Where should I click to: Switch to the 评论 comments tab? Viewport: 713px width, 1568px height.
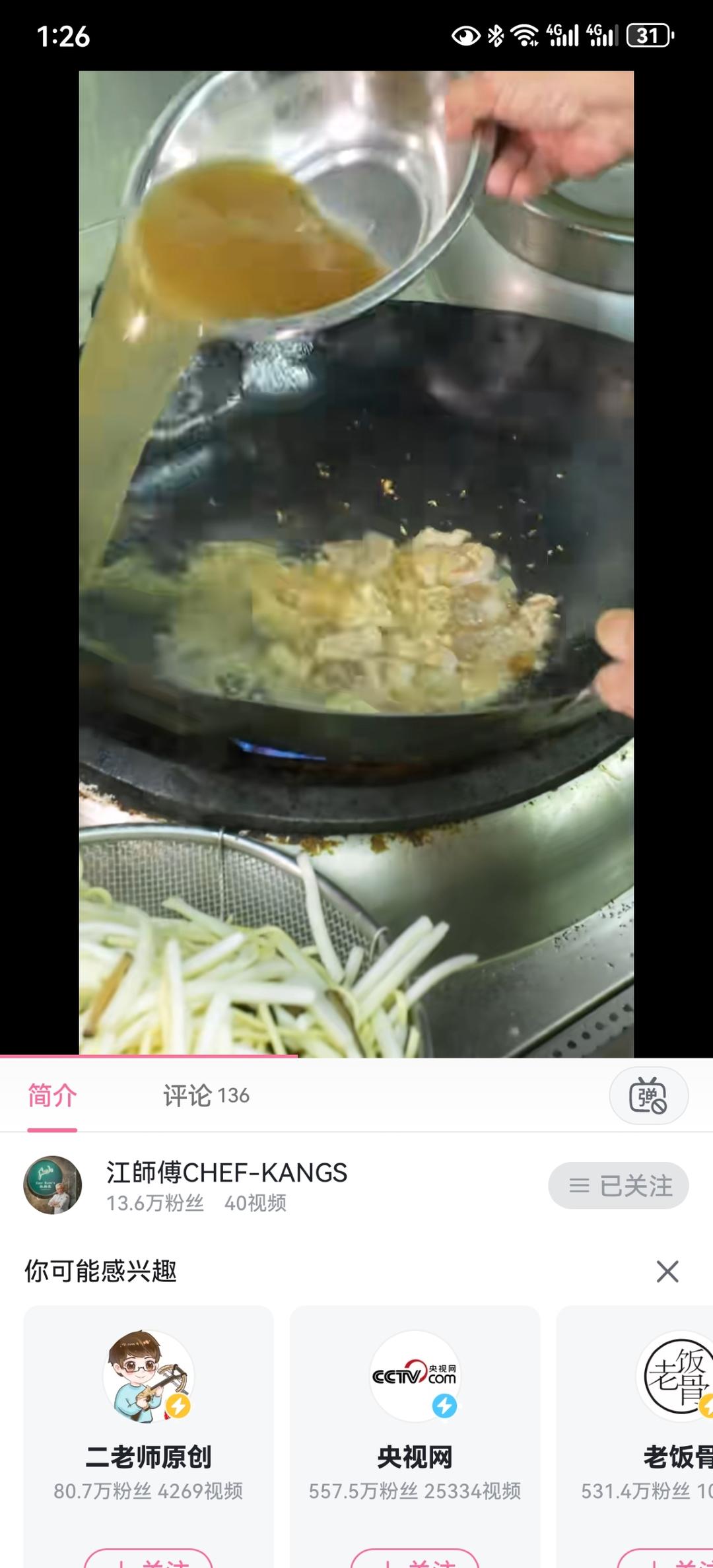204,1095
